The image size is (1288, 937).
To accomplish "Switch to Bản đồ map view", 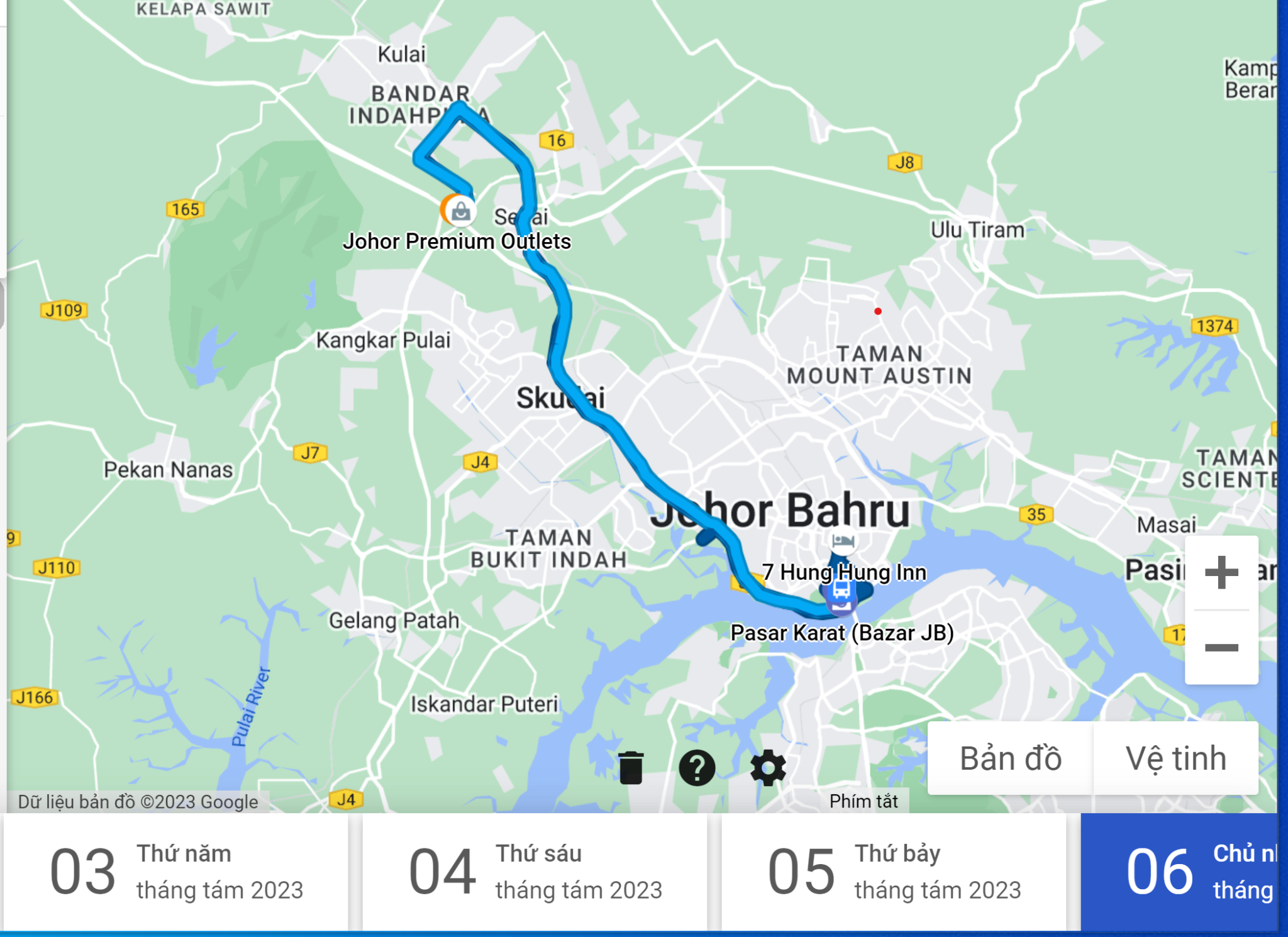I will tap(1010, 758).
